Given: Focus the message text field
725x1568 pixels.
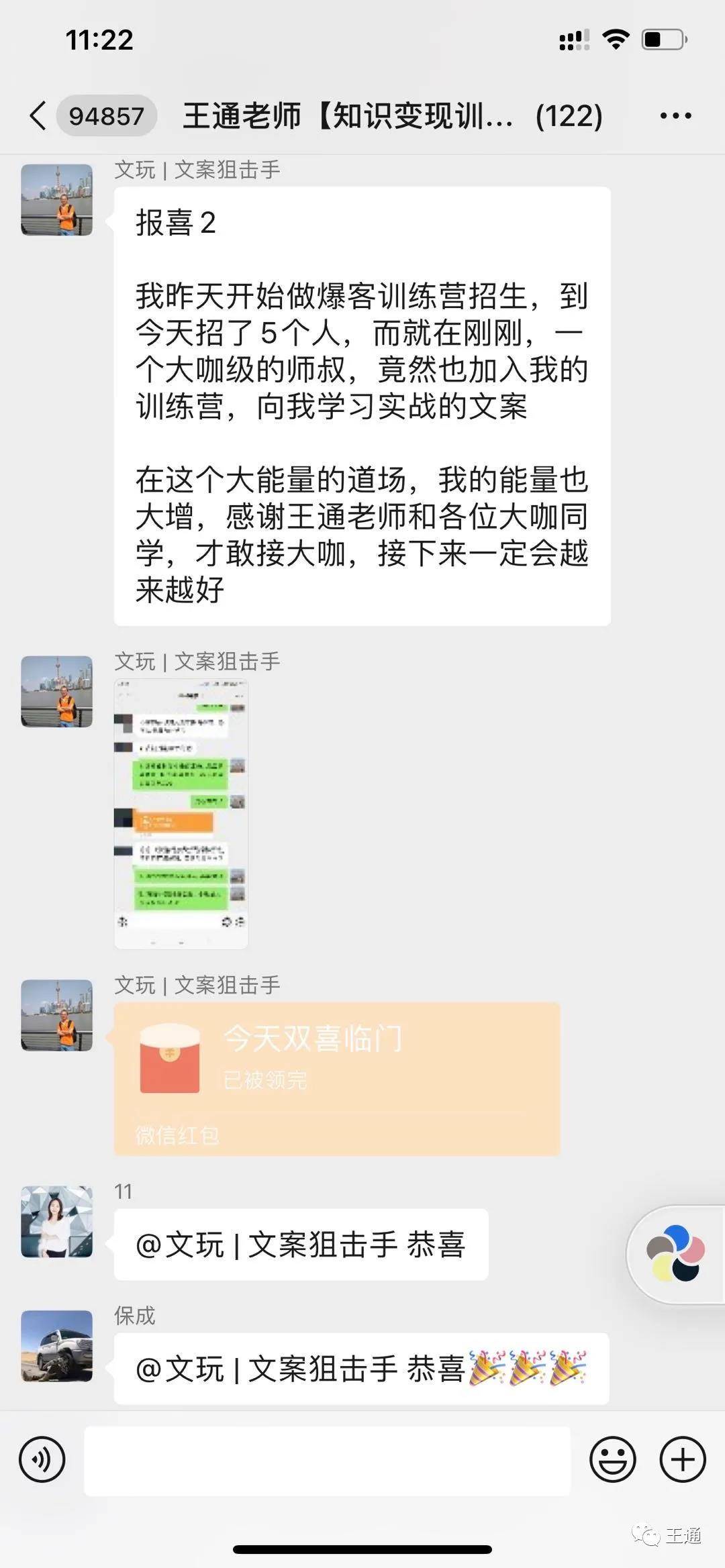Looking at the screenshot, I should (327, 1461).
